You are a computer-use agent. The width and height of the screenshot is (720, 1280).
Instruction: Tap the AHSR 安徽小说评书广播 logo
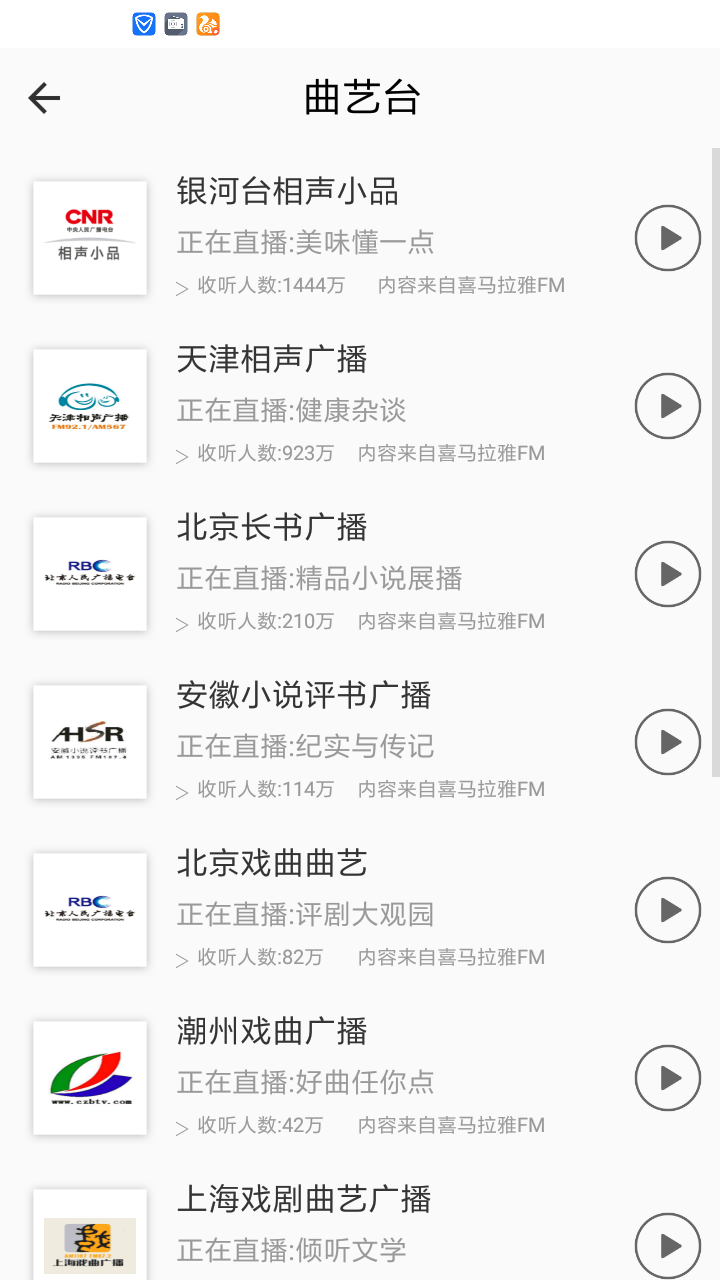coord(89,742)
